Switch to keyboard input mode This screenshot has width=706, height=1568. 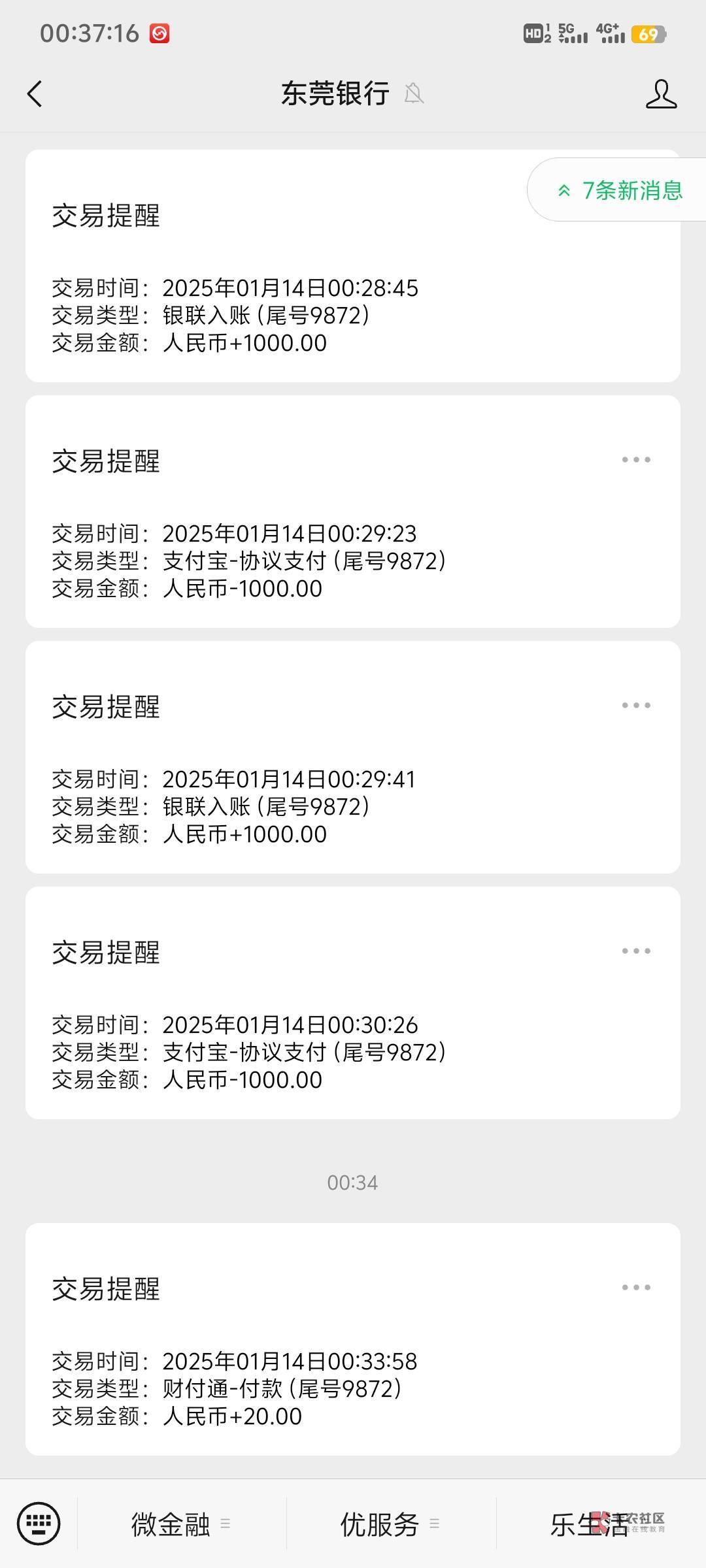click(39, 1524)
